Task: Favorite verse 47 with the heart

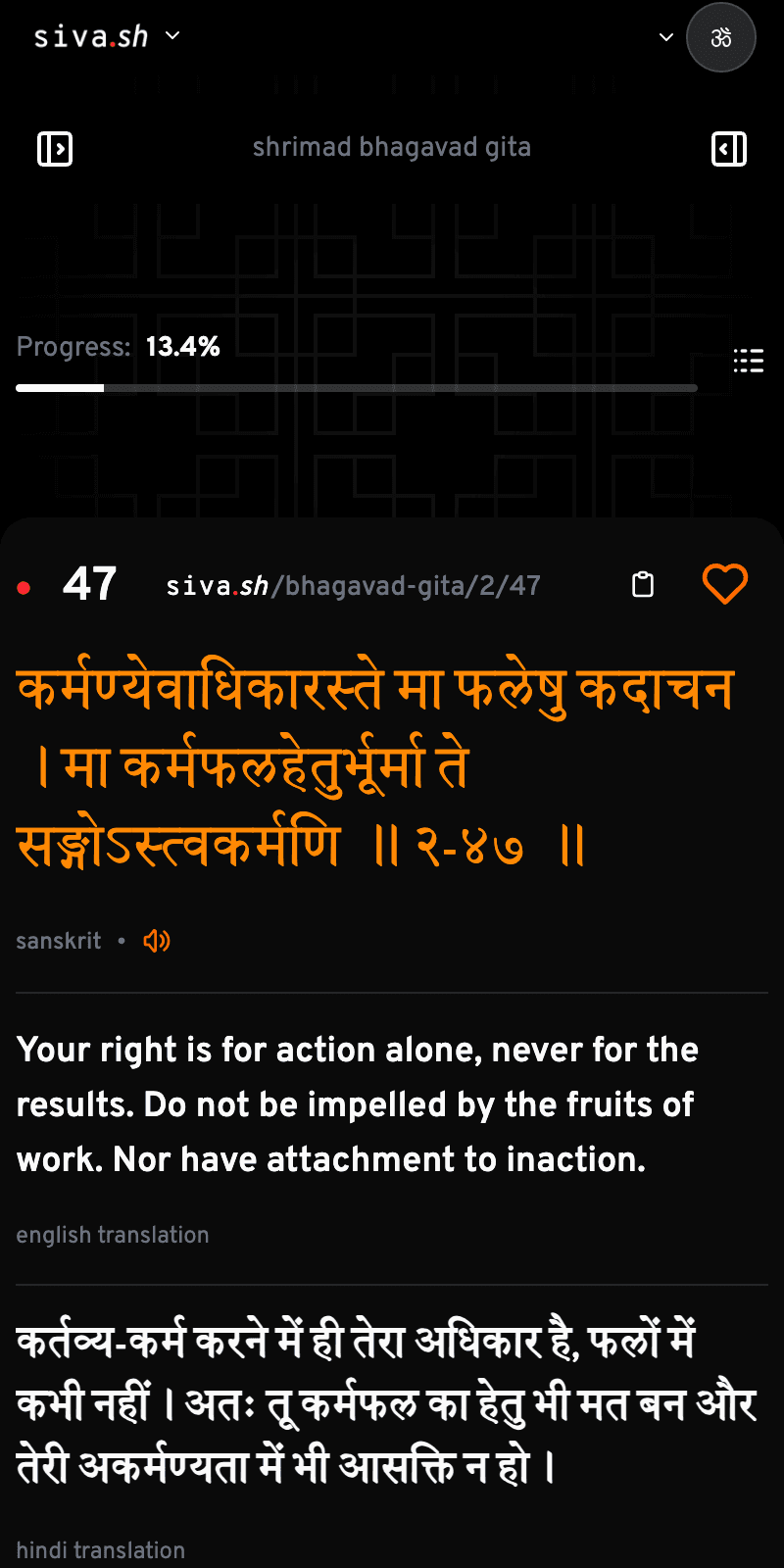Action: point(725,584)
